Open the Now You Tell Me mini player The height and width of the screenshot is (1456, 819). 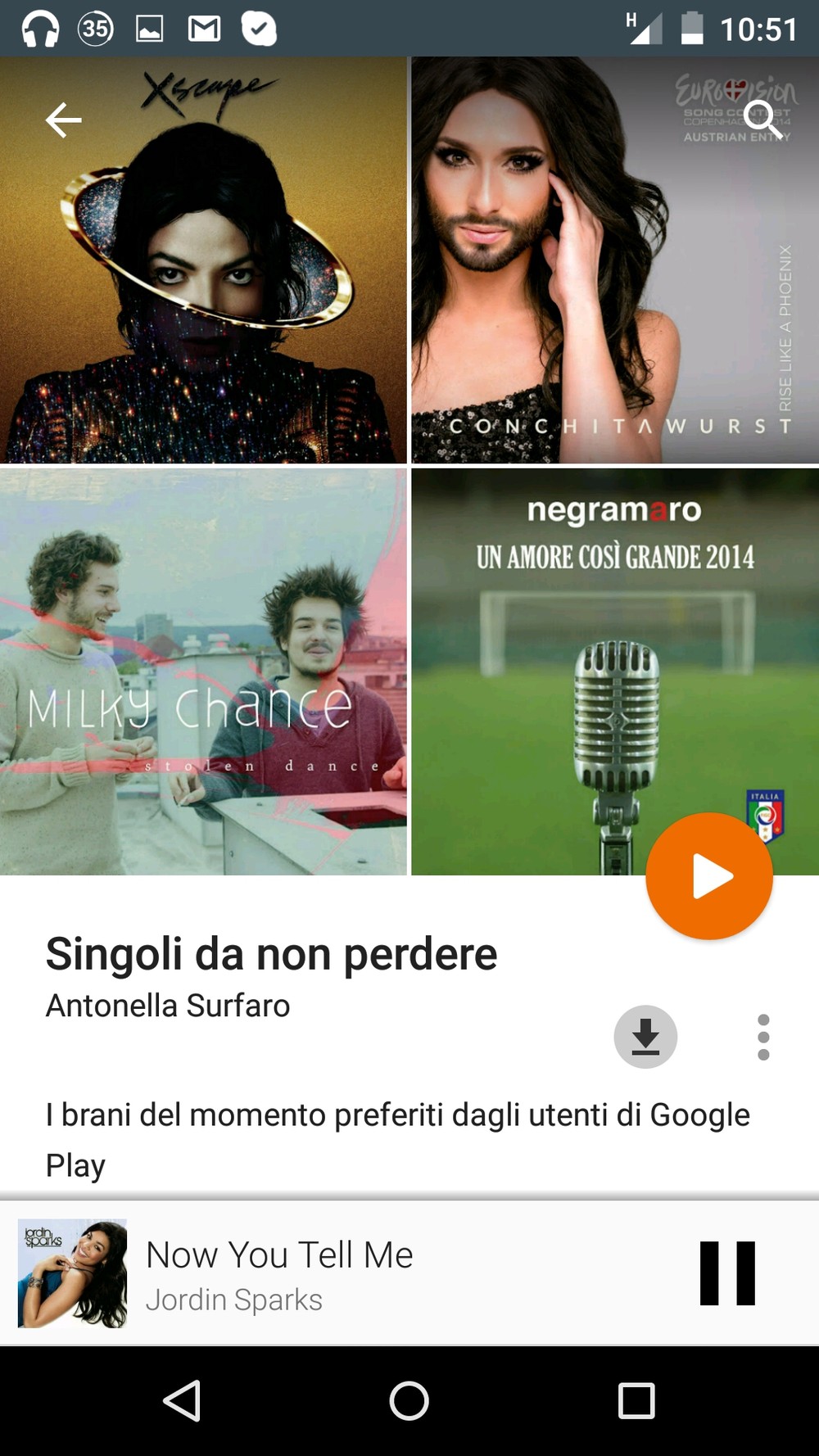tap(328, 1273)
